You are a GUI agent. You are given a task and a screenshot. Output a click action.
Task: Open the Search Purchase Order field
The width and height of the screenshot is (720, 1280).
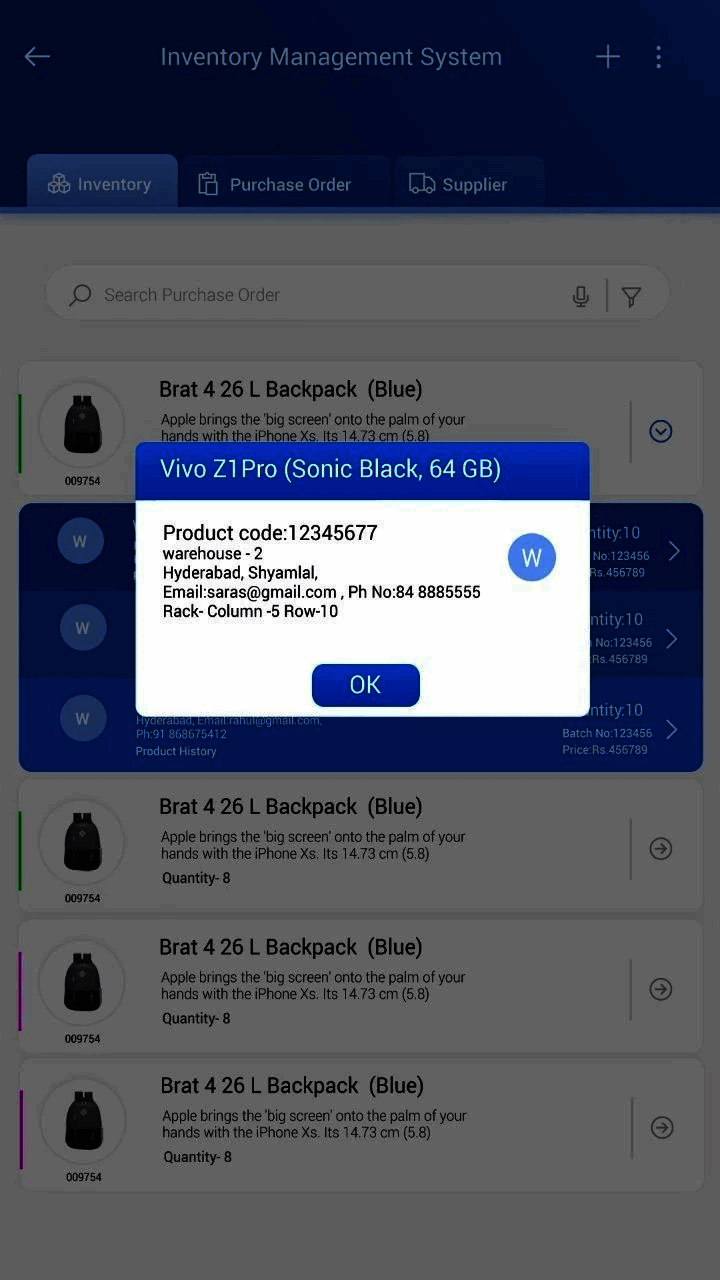[x=320, y=295]
